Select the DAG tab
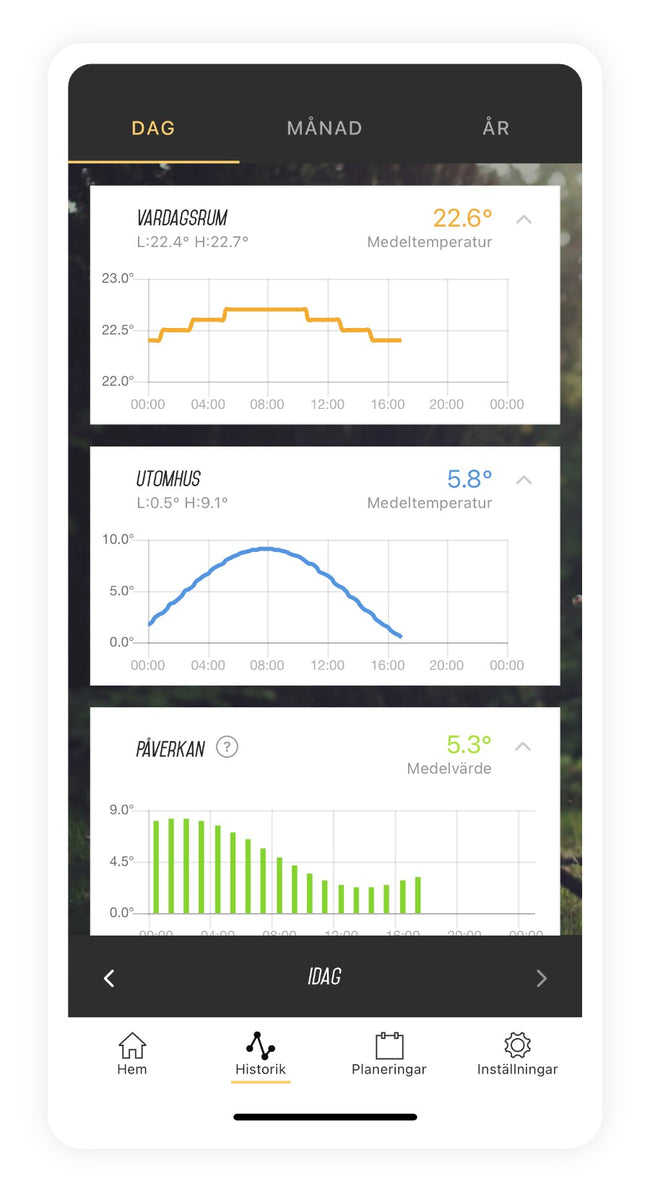Screen dimensions: 650x1192 [x=154, y=128]
